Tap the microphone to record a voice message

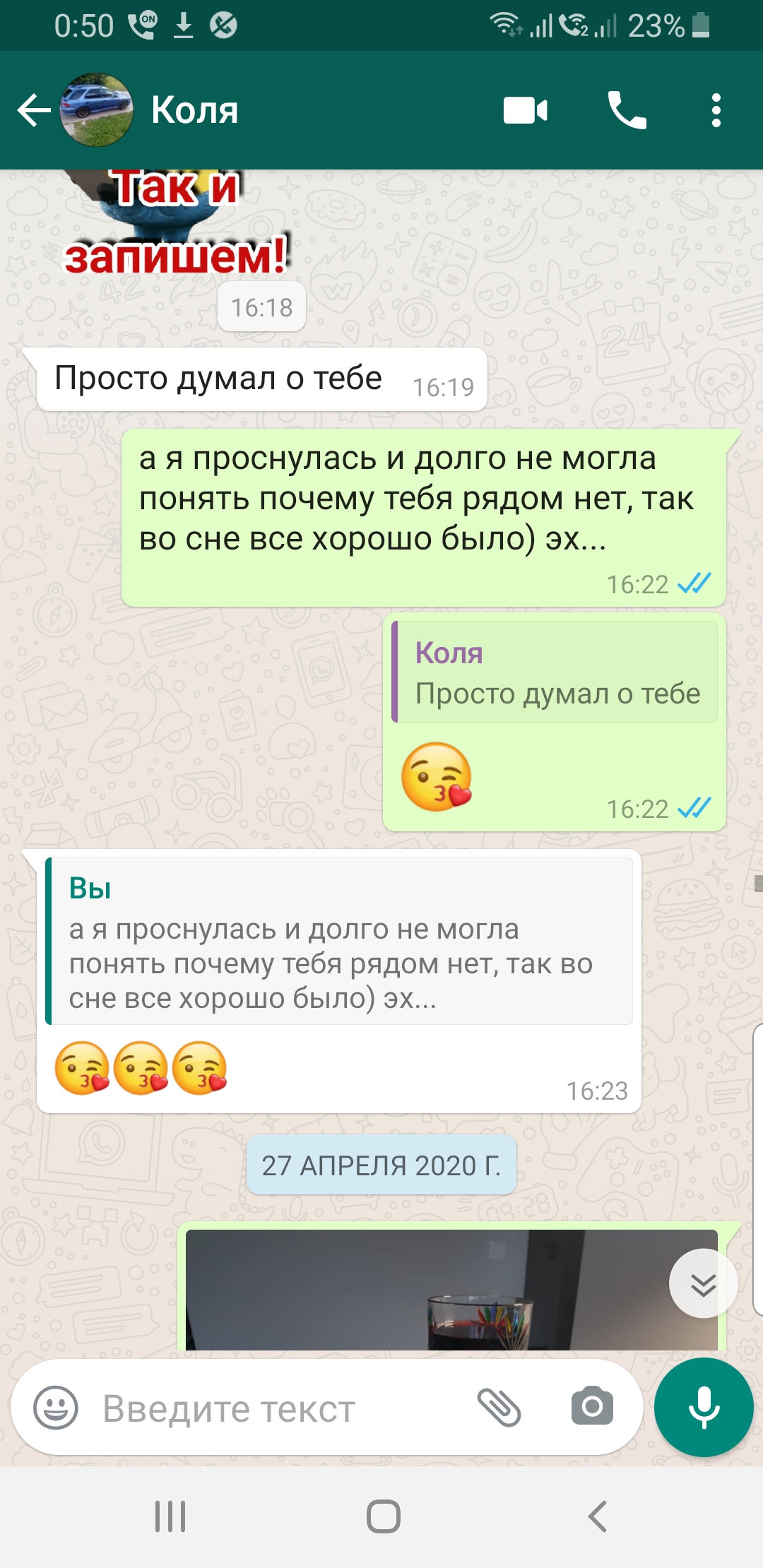704,1408
